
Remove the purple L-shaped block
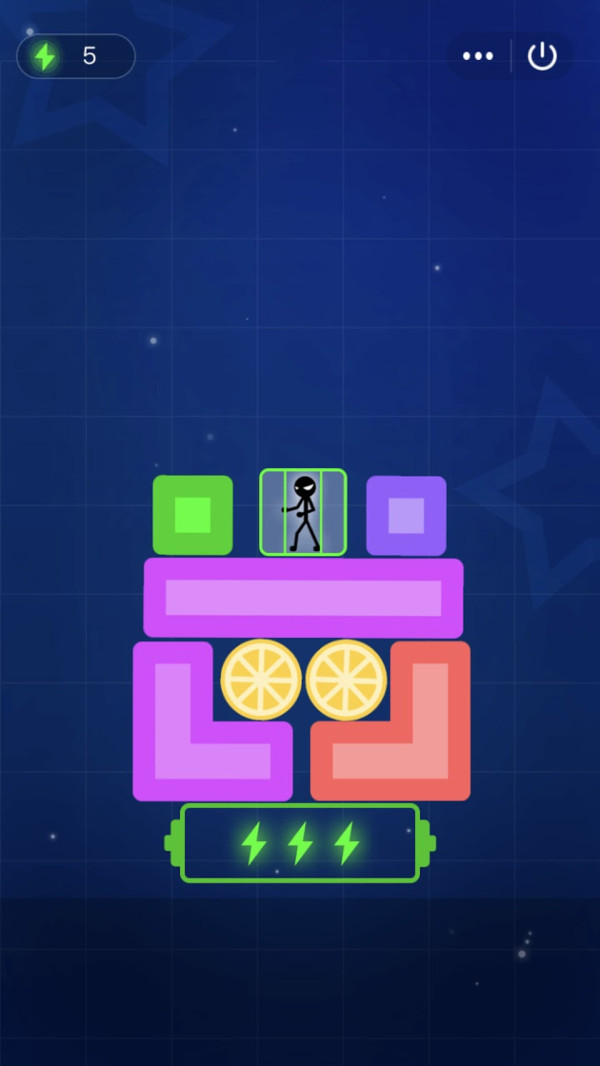click(x=175, y=740)
